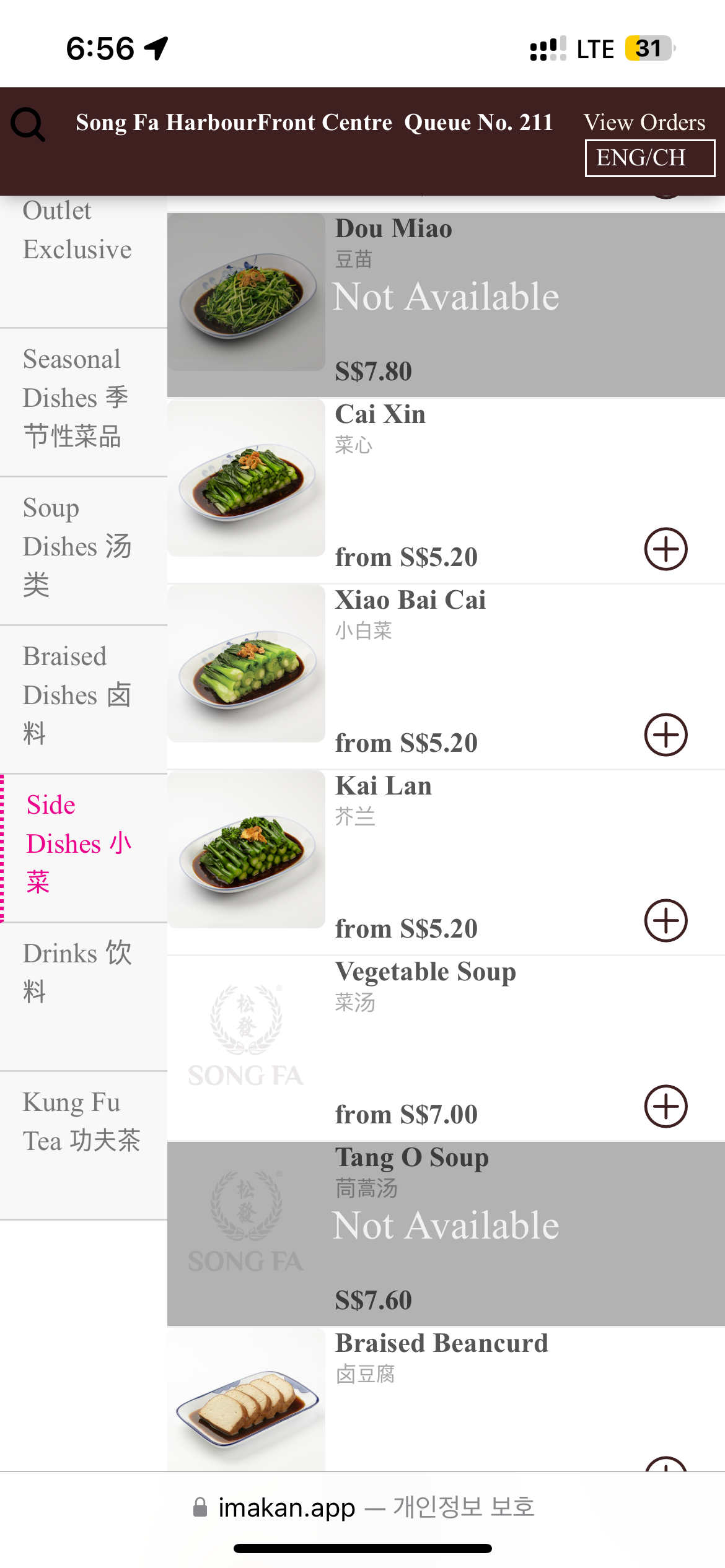This screenshot has width=725, height=1568.
Task: Open the Braised Dishes category
Action: coord(77,695)
